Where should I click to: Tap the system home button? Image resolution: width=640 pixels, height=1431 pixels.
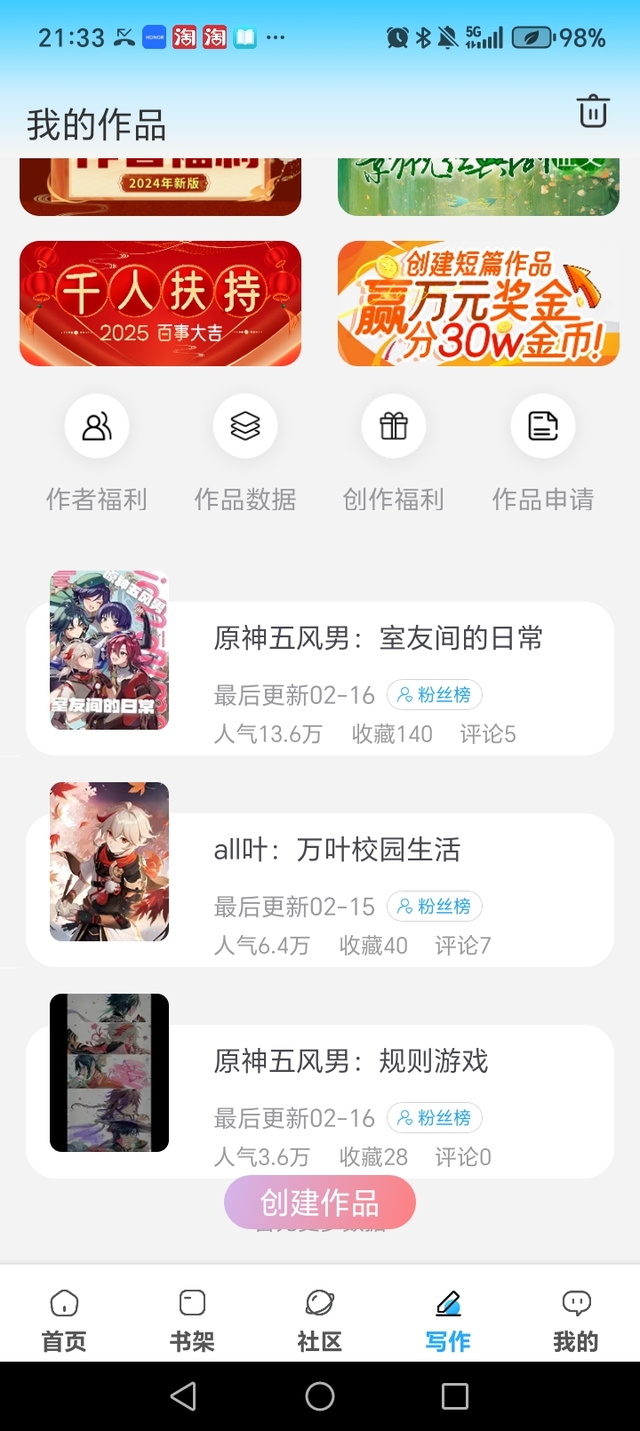pyautogui.click(x=320, y=1396)
